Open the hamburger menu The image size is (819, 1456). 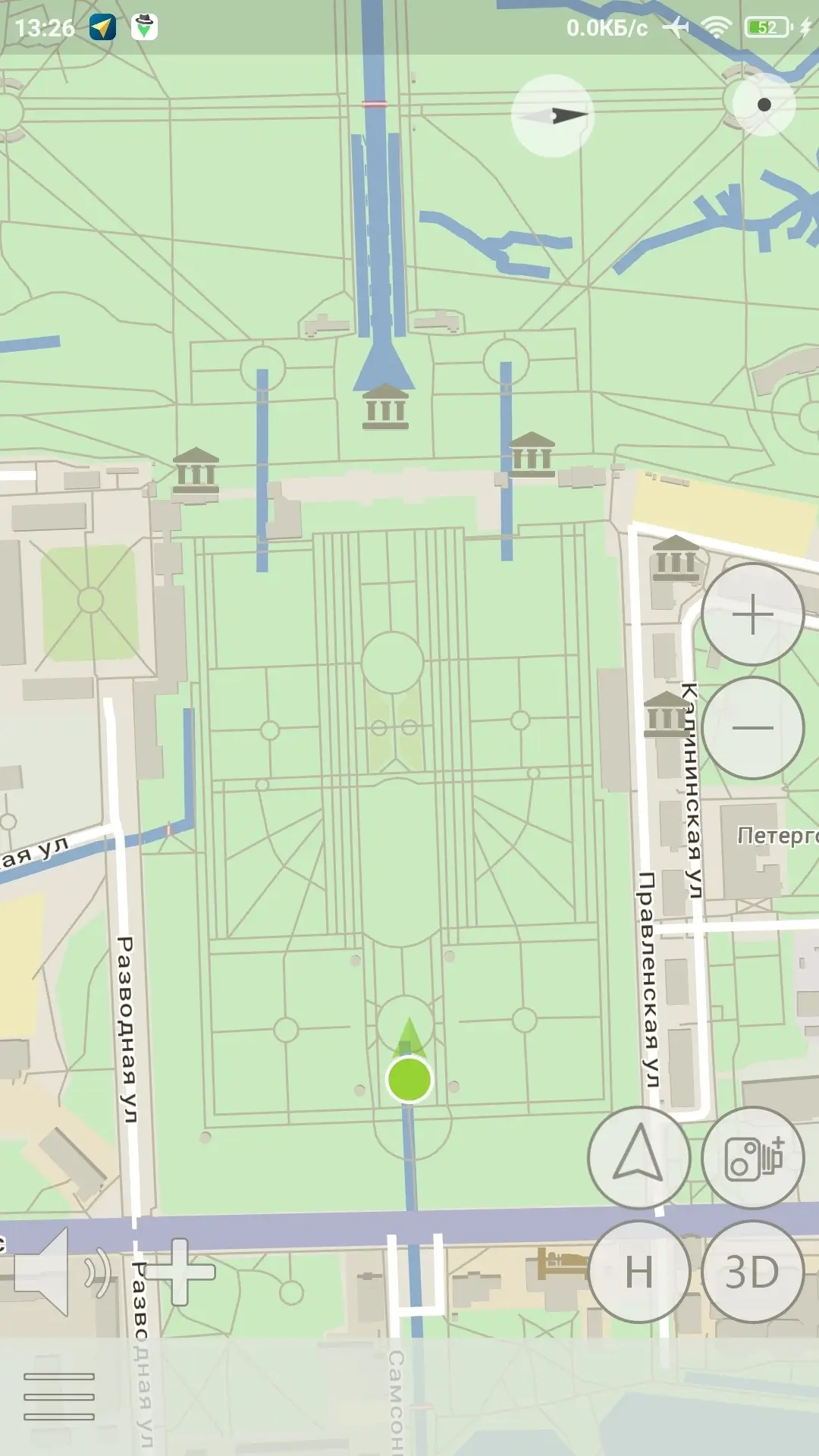click(59, 1396)
